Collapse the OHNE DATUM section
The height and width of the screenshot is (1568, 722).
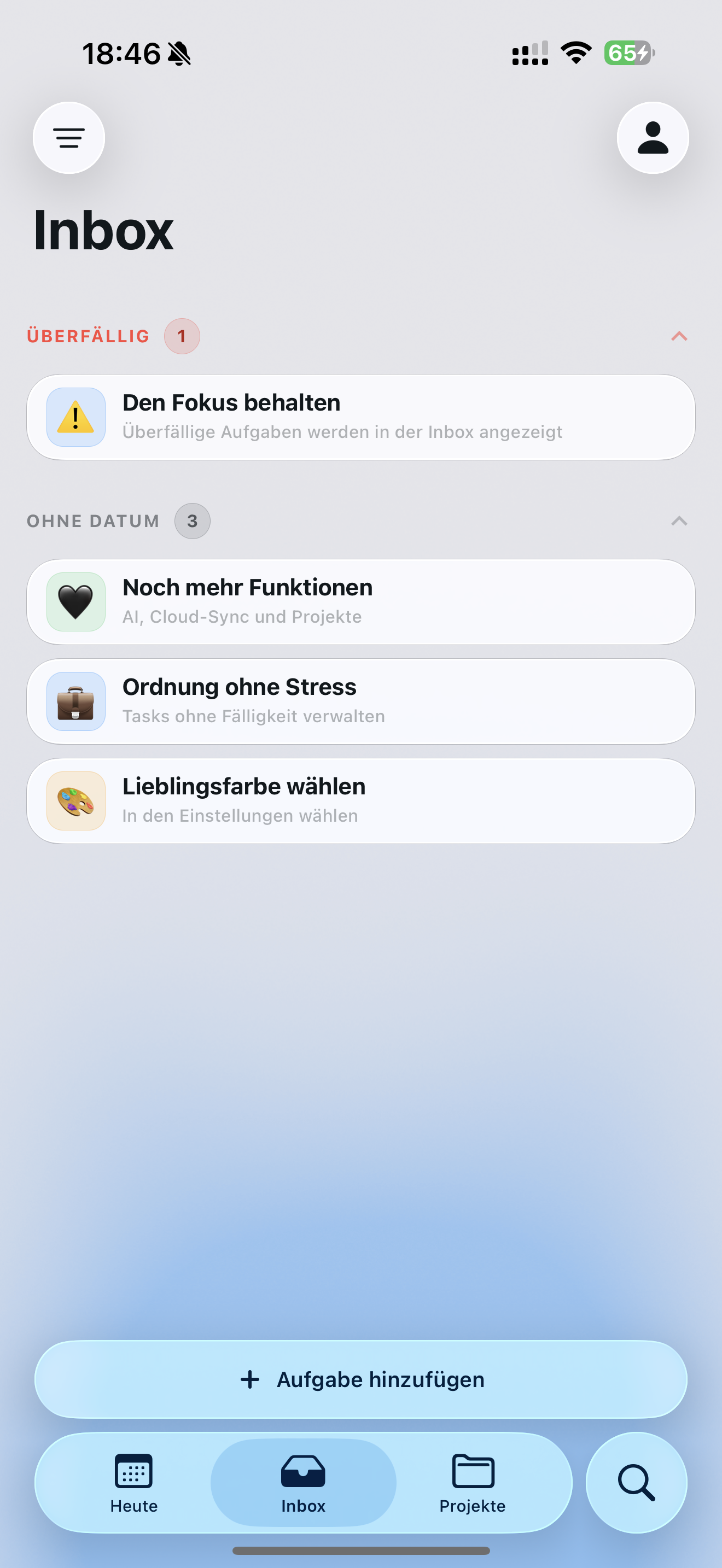(679, 521)
